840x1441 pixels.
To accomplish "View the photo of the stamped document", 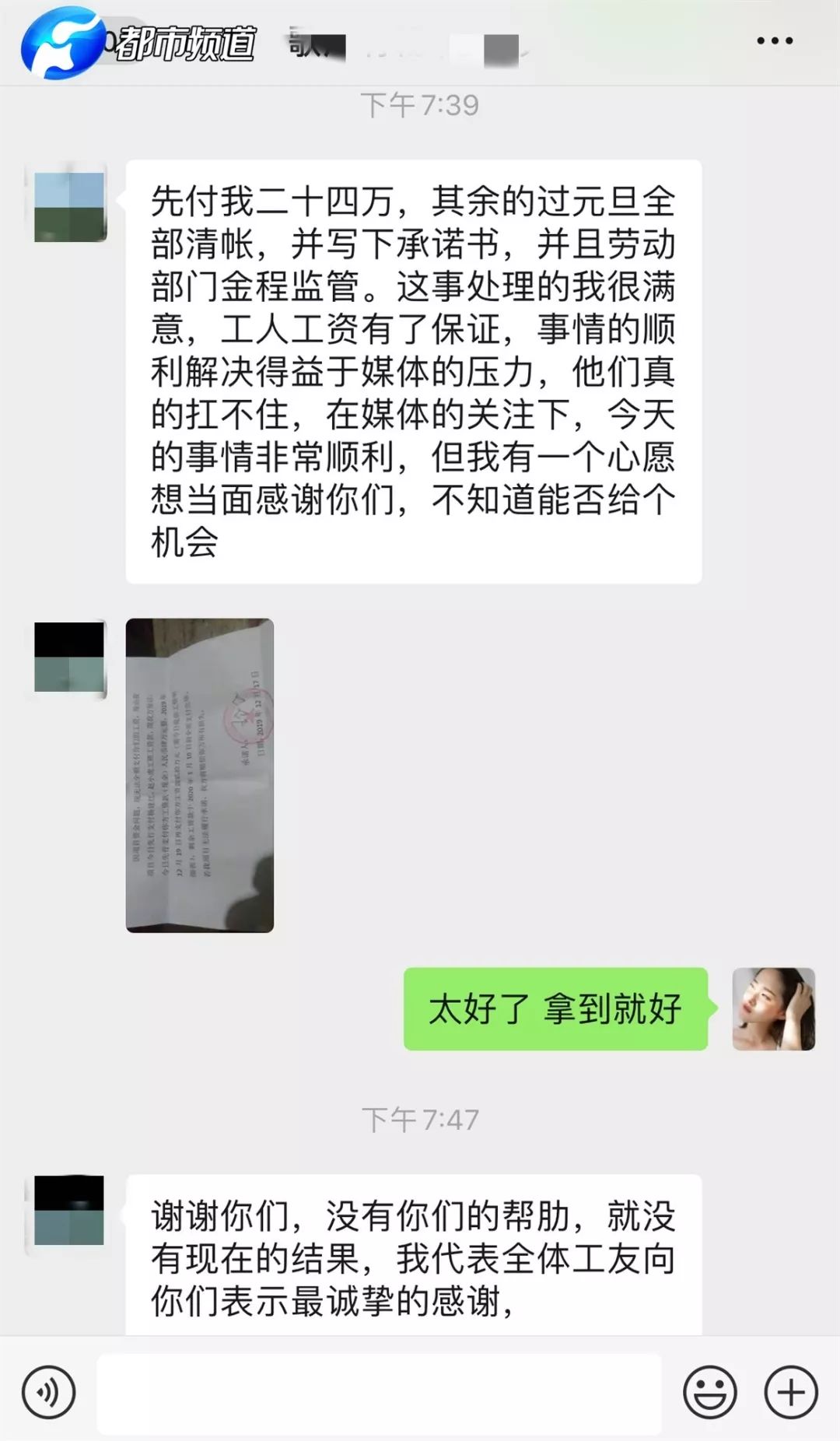I will point(200,775).
